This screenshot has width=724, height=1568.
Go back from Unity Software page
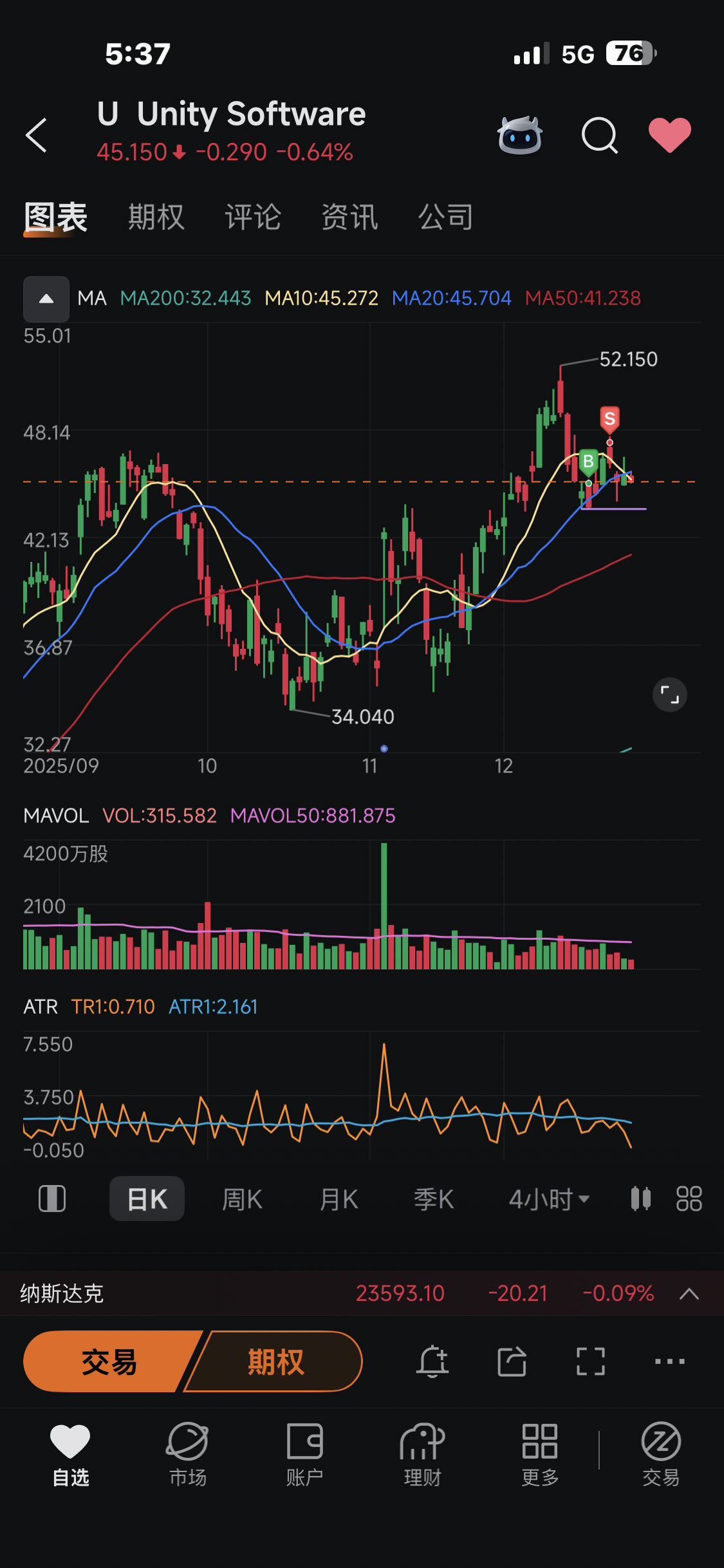pos(37,135)
